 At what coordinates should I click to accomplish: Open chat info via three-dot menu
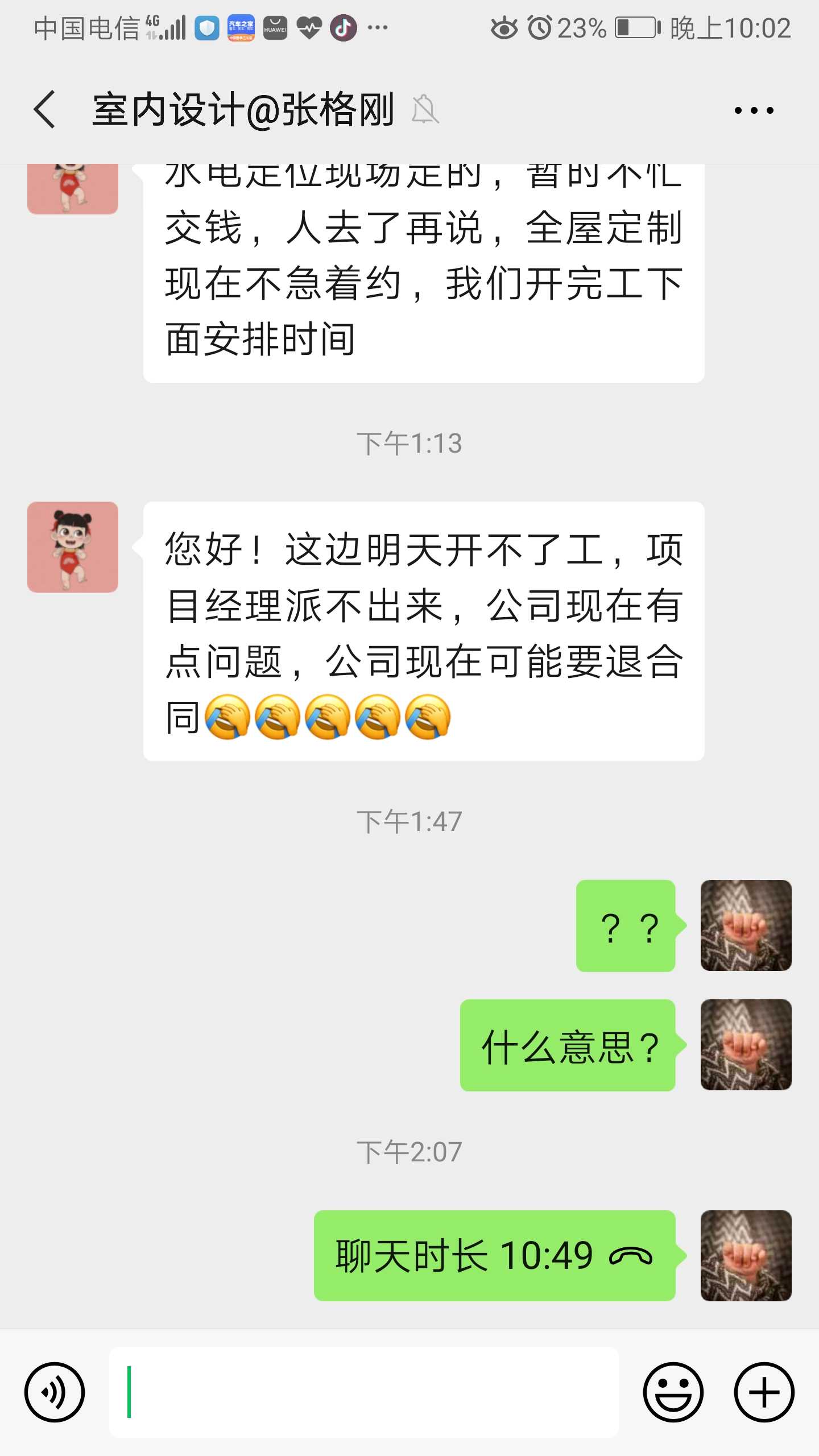(754, 110)
